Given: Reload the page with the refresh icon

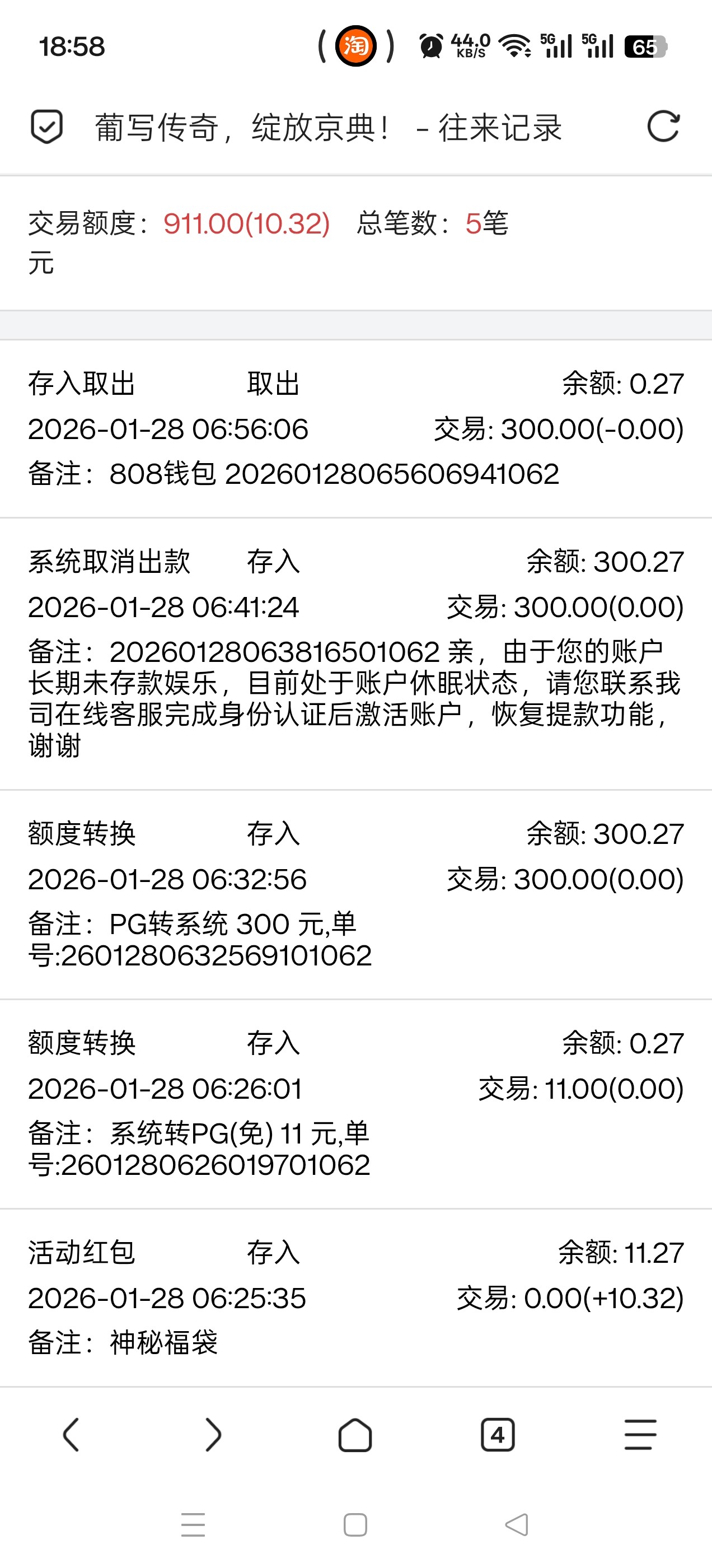Looking at the screenshot, I should [663, 127].
